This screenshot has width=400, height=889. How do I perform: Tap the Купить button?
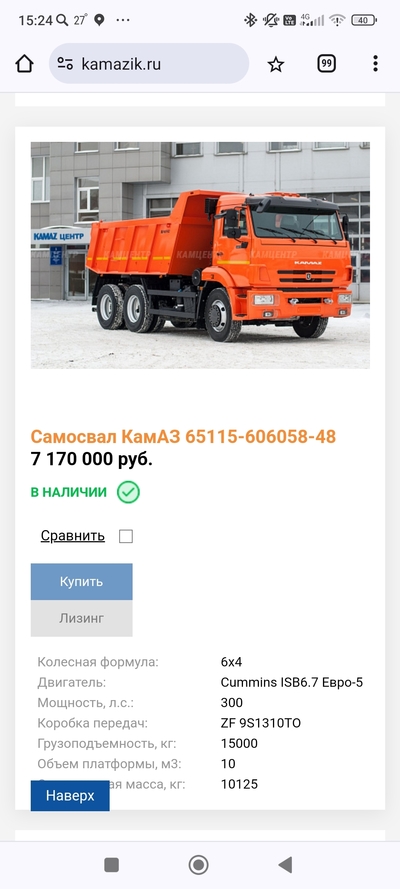click(x=82, y=582)
